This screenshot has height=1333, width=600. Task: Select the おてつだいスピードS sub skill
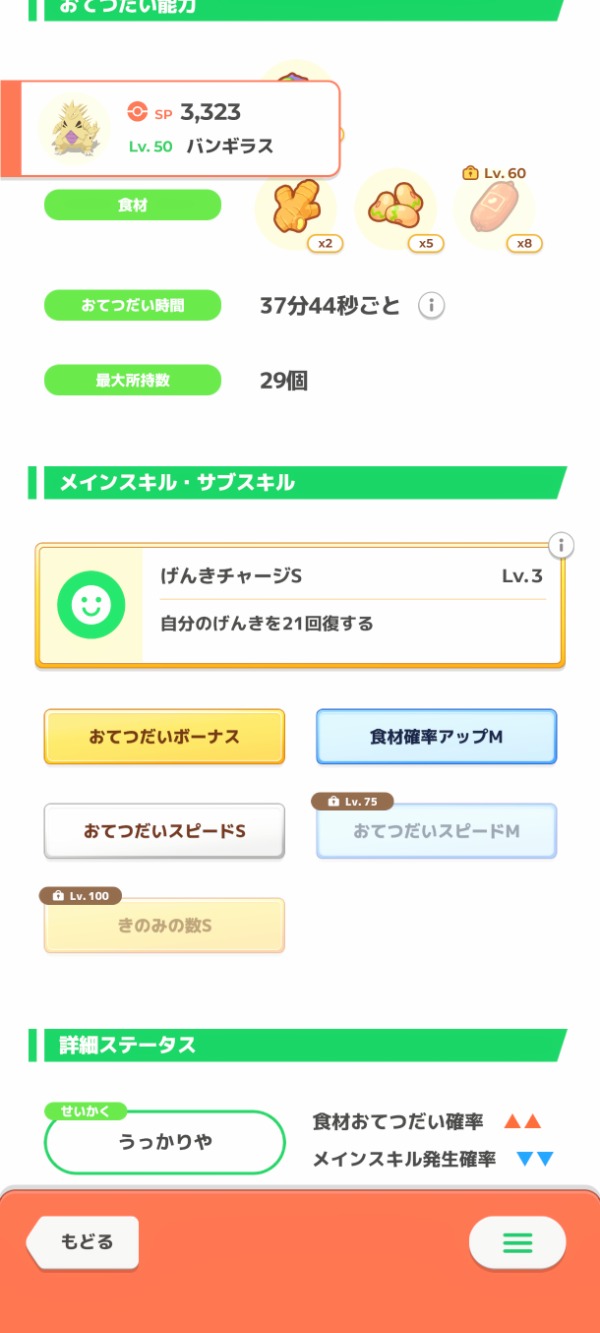[x=164, y=831]
